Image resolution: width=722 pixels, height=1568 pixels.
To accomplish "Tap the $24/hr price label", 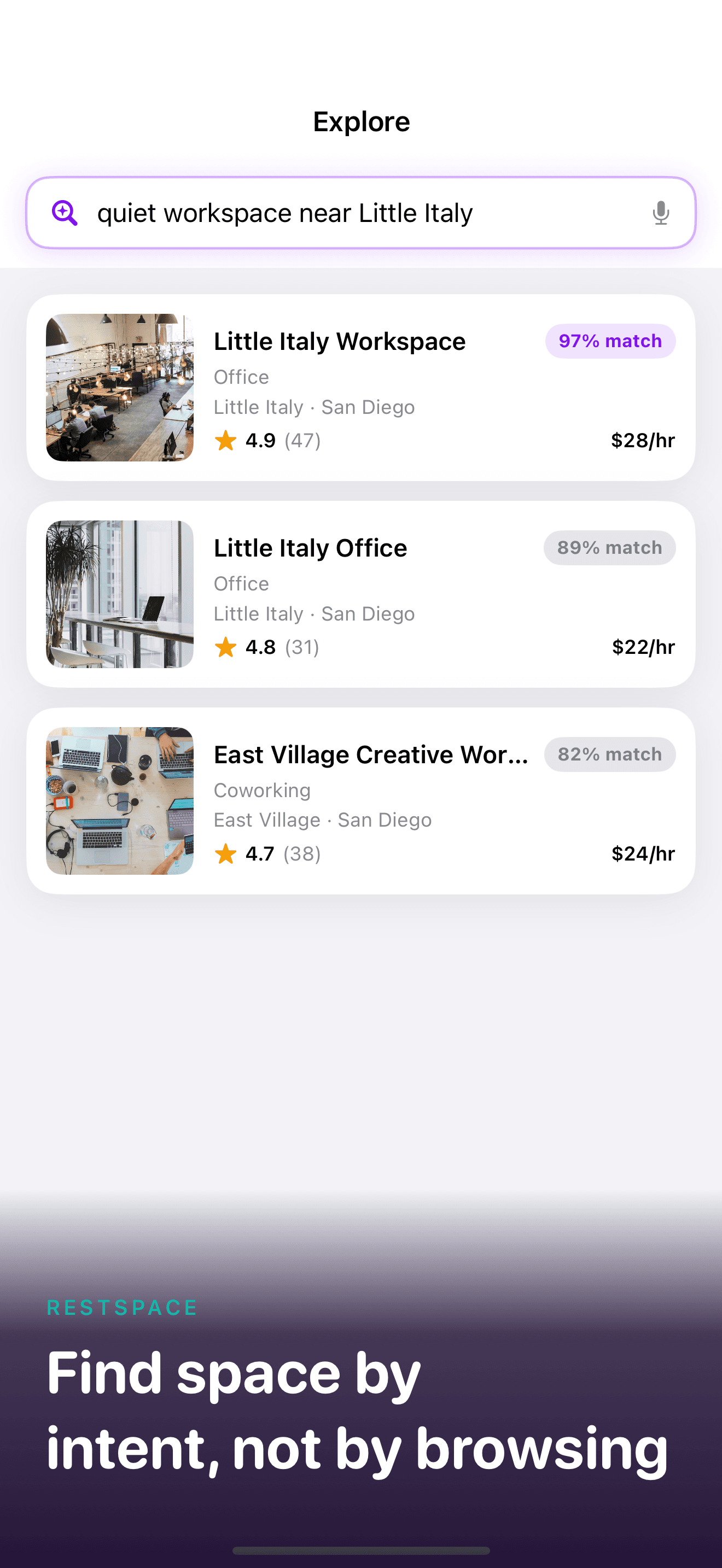I will click(643, 853).
